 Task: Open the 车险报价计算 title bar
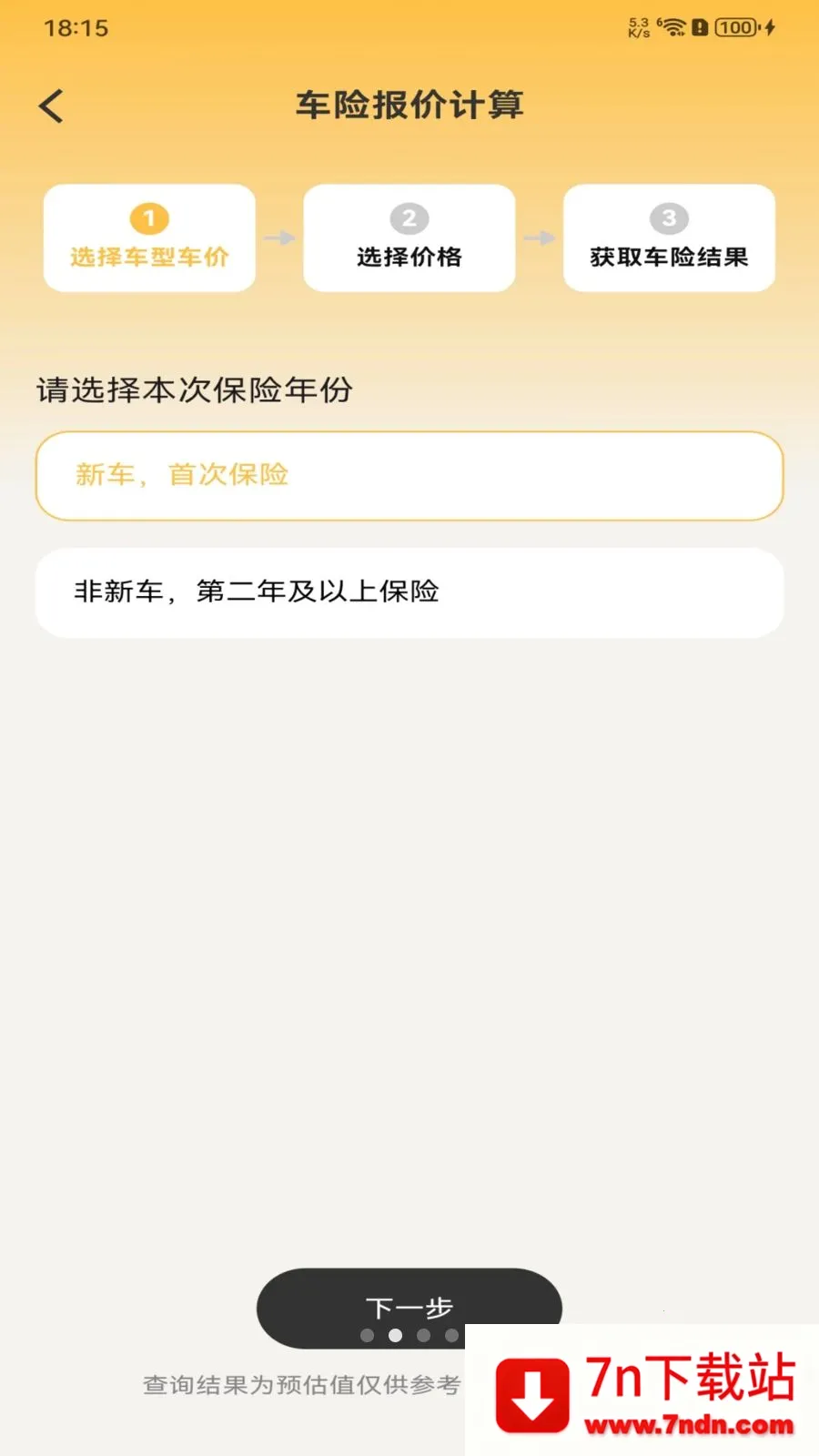[x=409, y=106]
